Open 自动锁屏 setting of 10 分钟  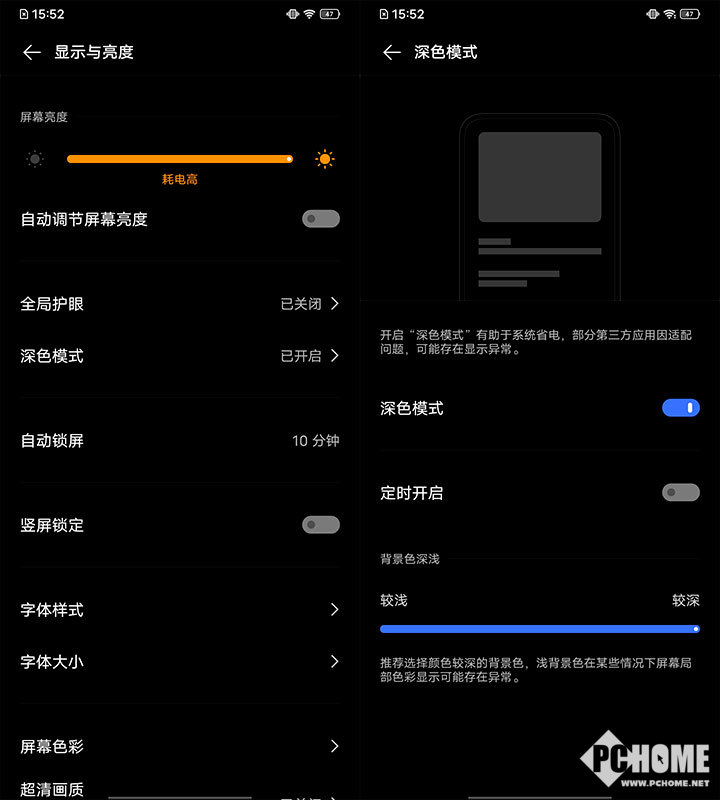point(180,441)
